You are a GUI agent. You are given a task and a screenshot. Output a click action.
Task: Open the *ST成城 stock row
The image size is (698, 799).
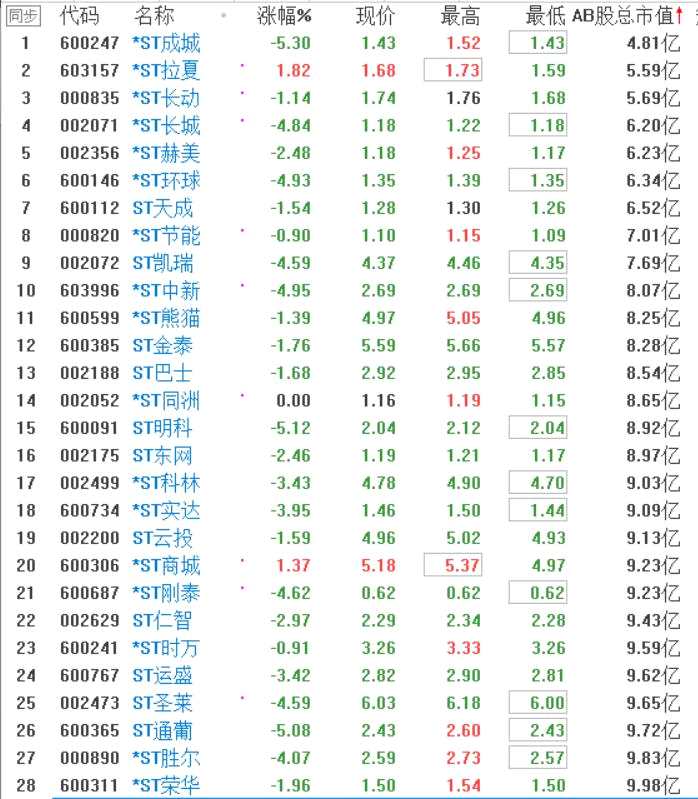point(166,43)
